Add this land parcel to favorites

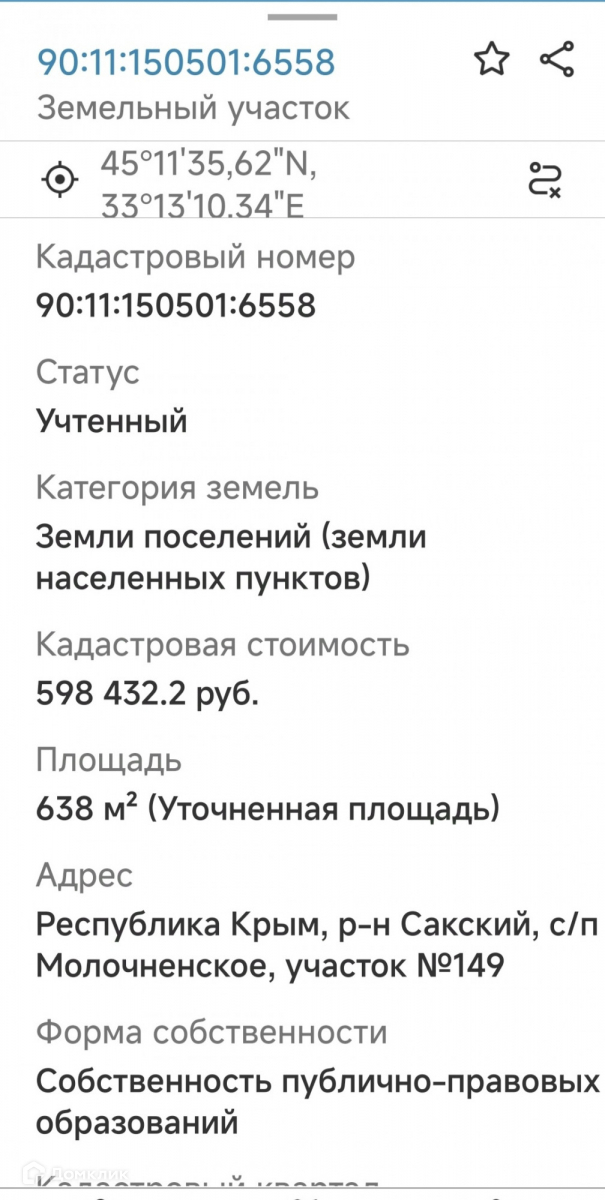click(491, 60)
